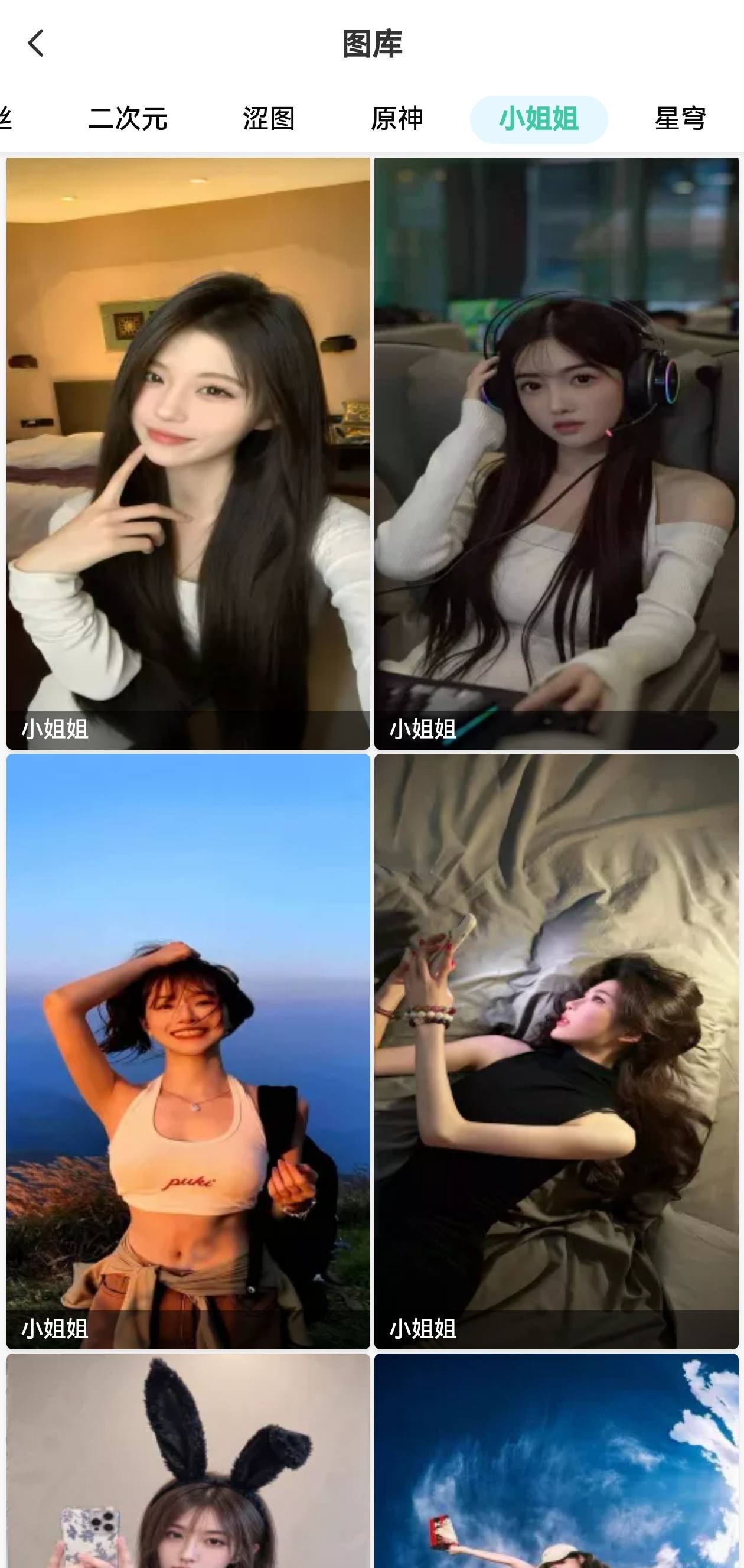Open the picture of woman lying on bed

point(556,1052)
